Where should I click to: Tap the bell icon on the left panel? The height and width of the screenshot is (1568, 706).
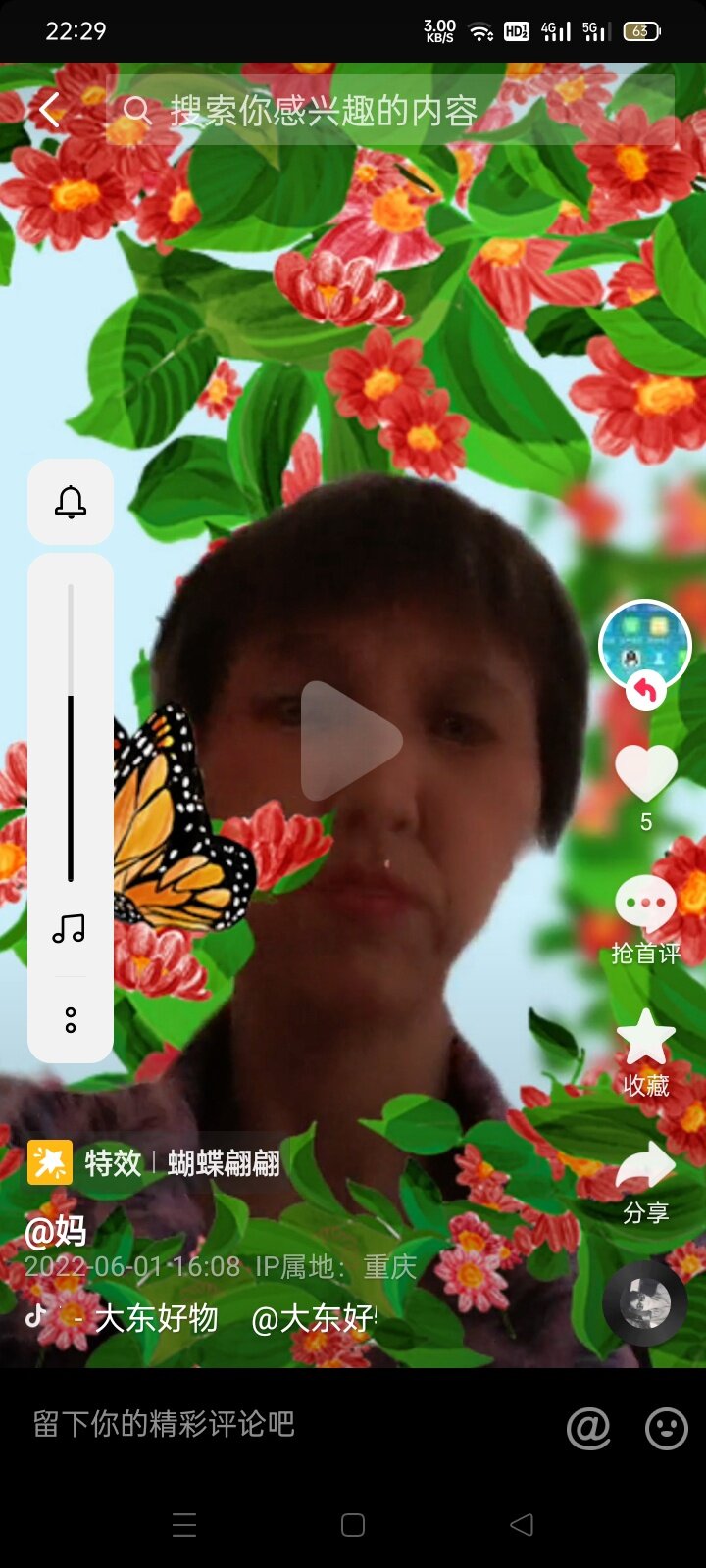click(71, 502)
